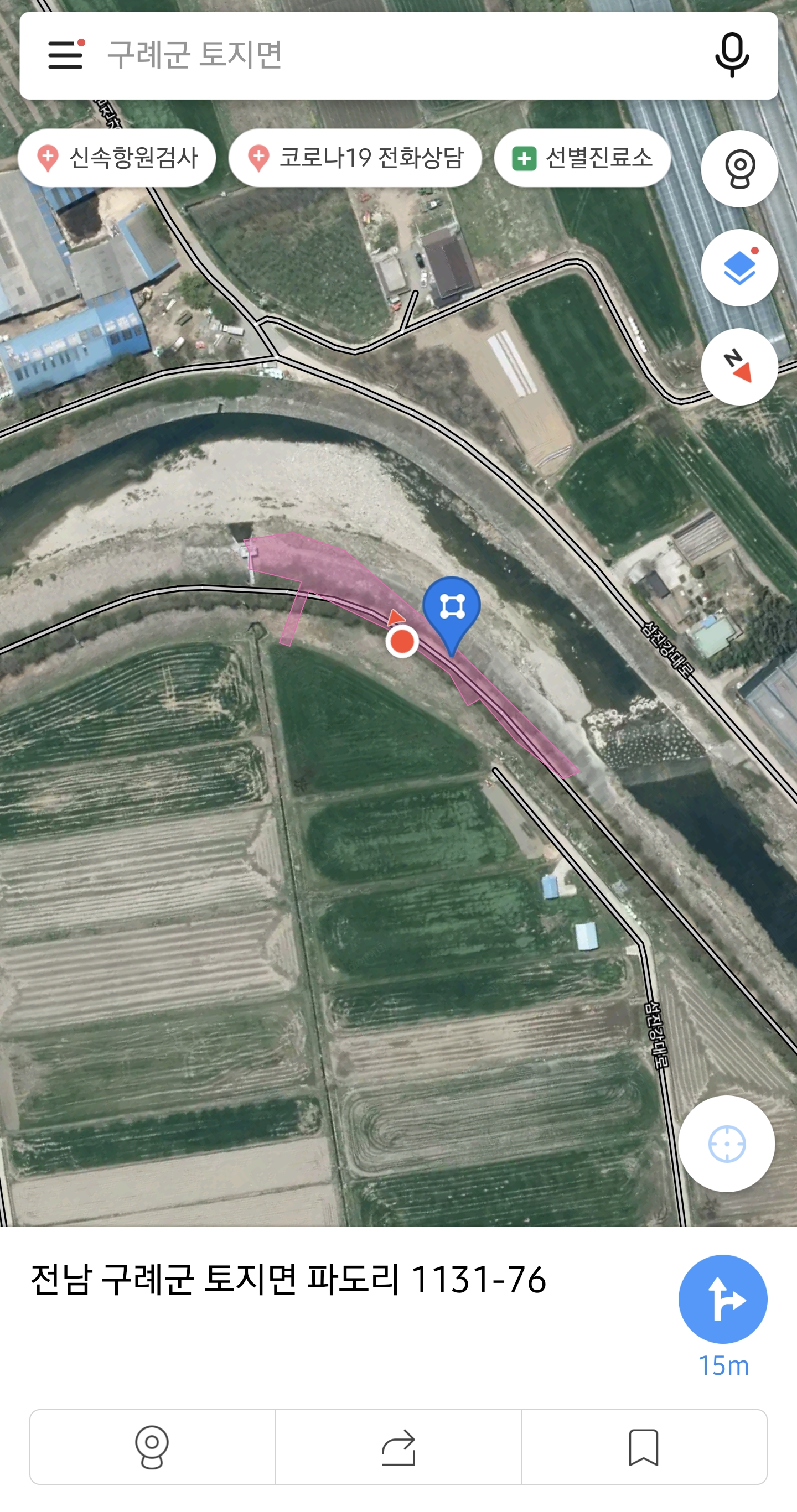Select the 신속항원검사 chip

(x=117, y=158)
